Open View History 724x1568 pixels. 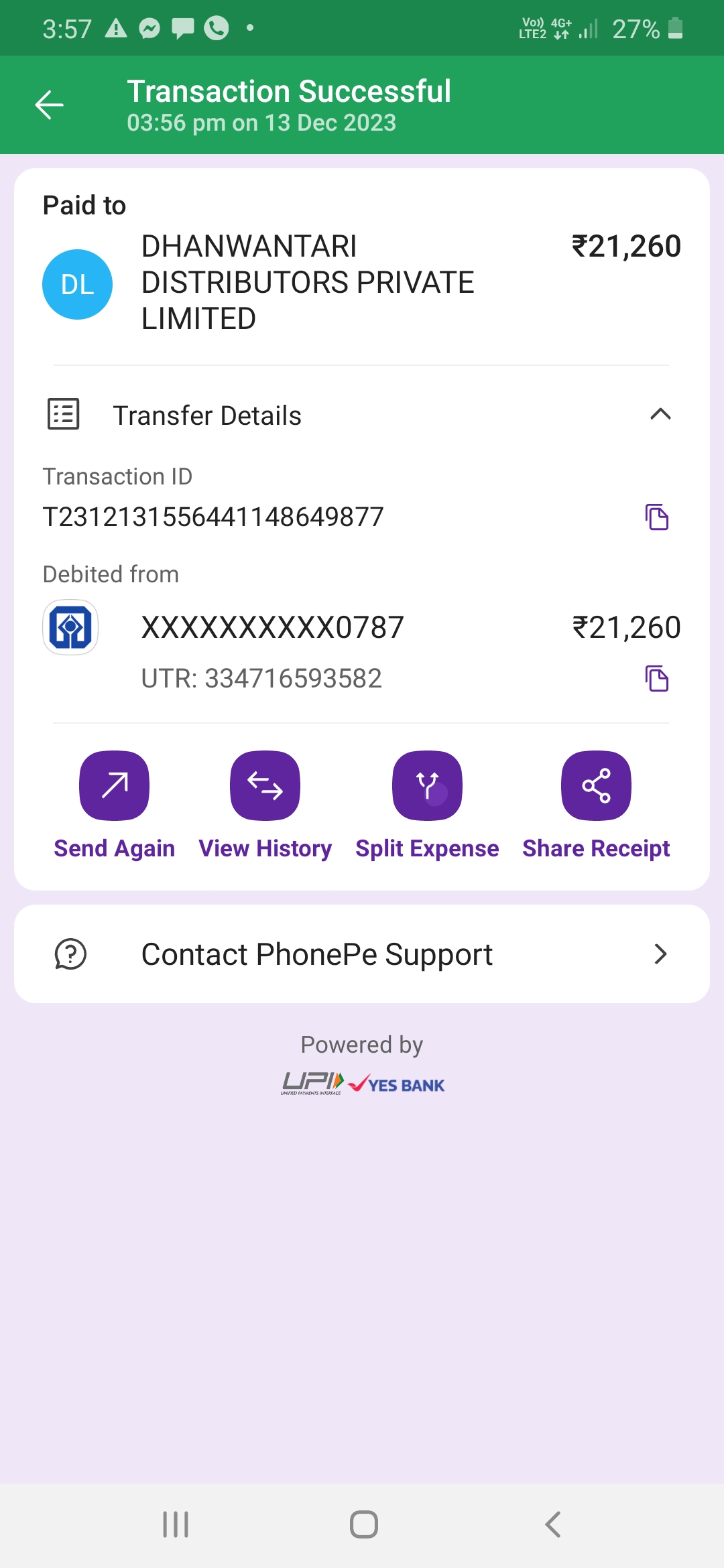coord(265,805)
